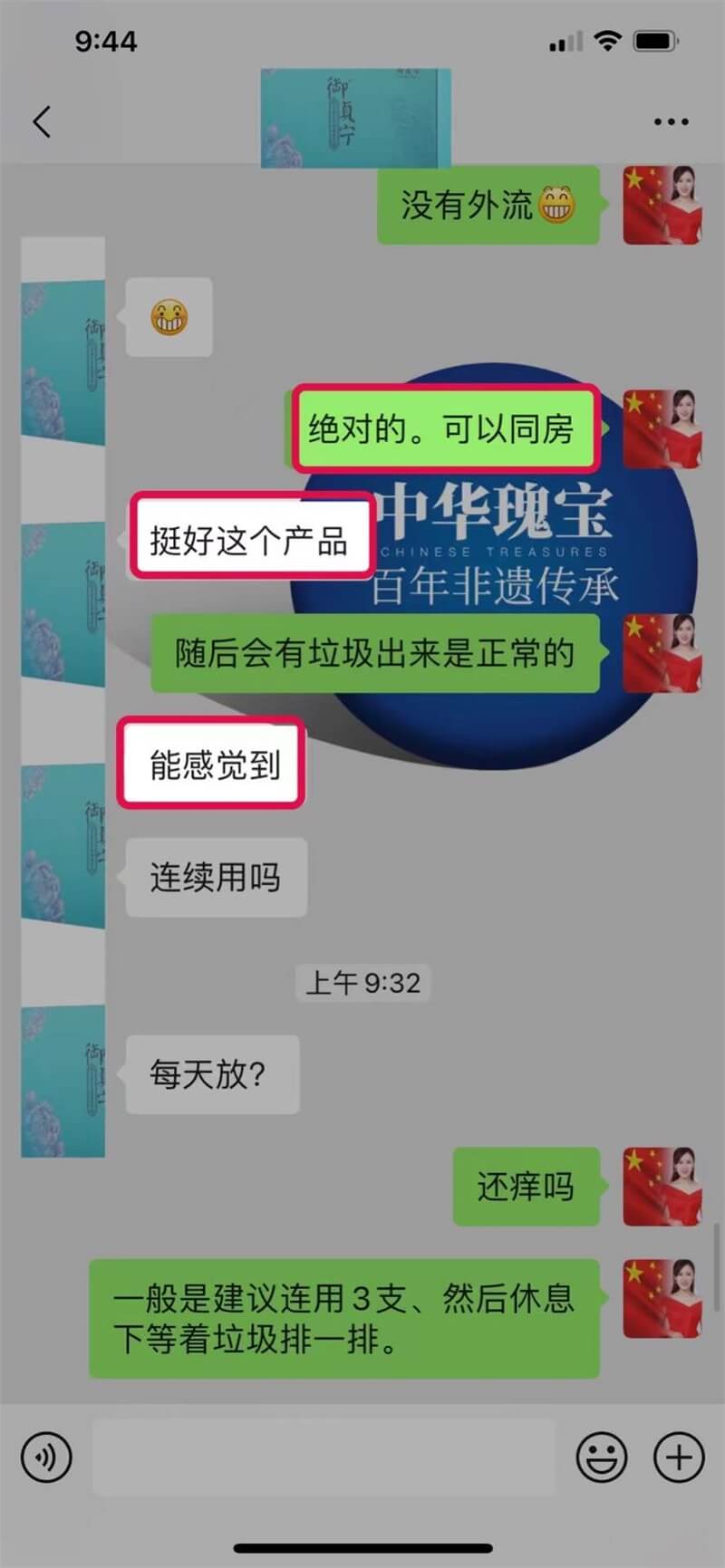Open the chat info overflow menu
The width and height of the screenshot is (725, 1568).
(x=671, y=121)
